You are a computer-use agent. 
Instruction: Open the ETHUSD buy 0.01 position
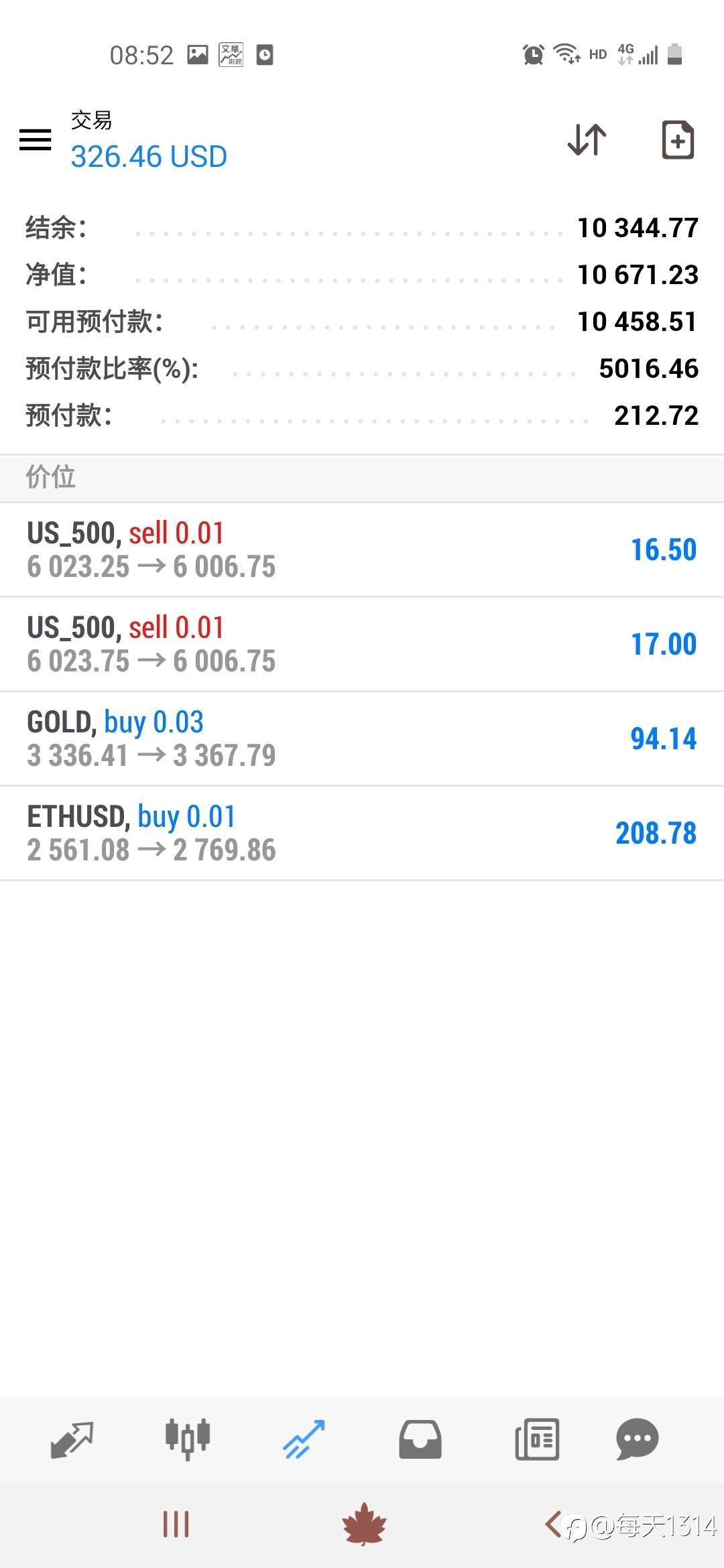click(362, 833)
